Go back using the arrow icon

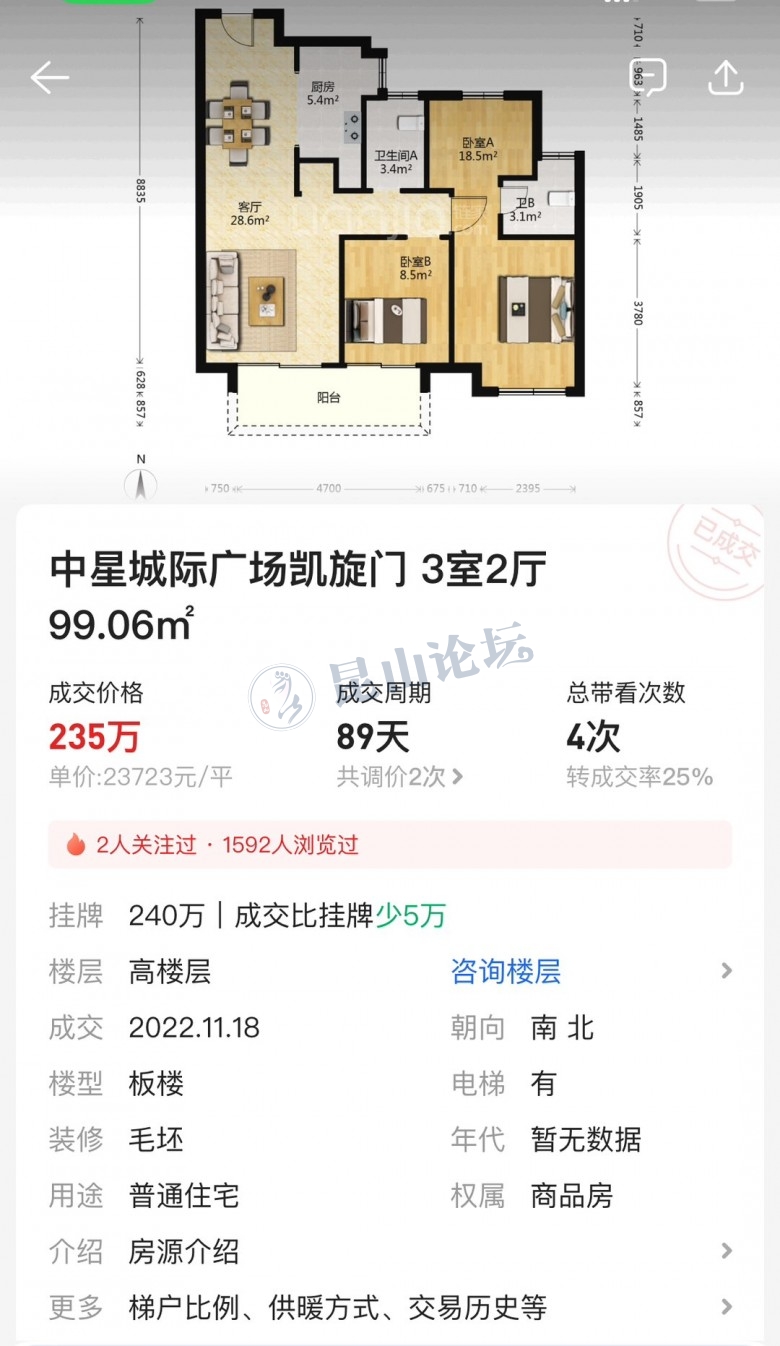pyautogui.click(x=49, y=77)
